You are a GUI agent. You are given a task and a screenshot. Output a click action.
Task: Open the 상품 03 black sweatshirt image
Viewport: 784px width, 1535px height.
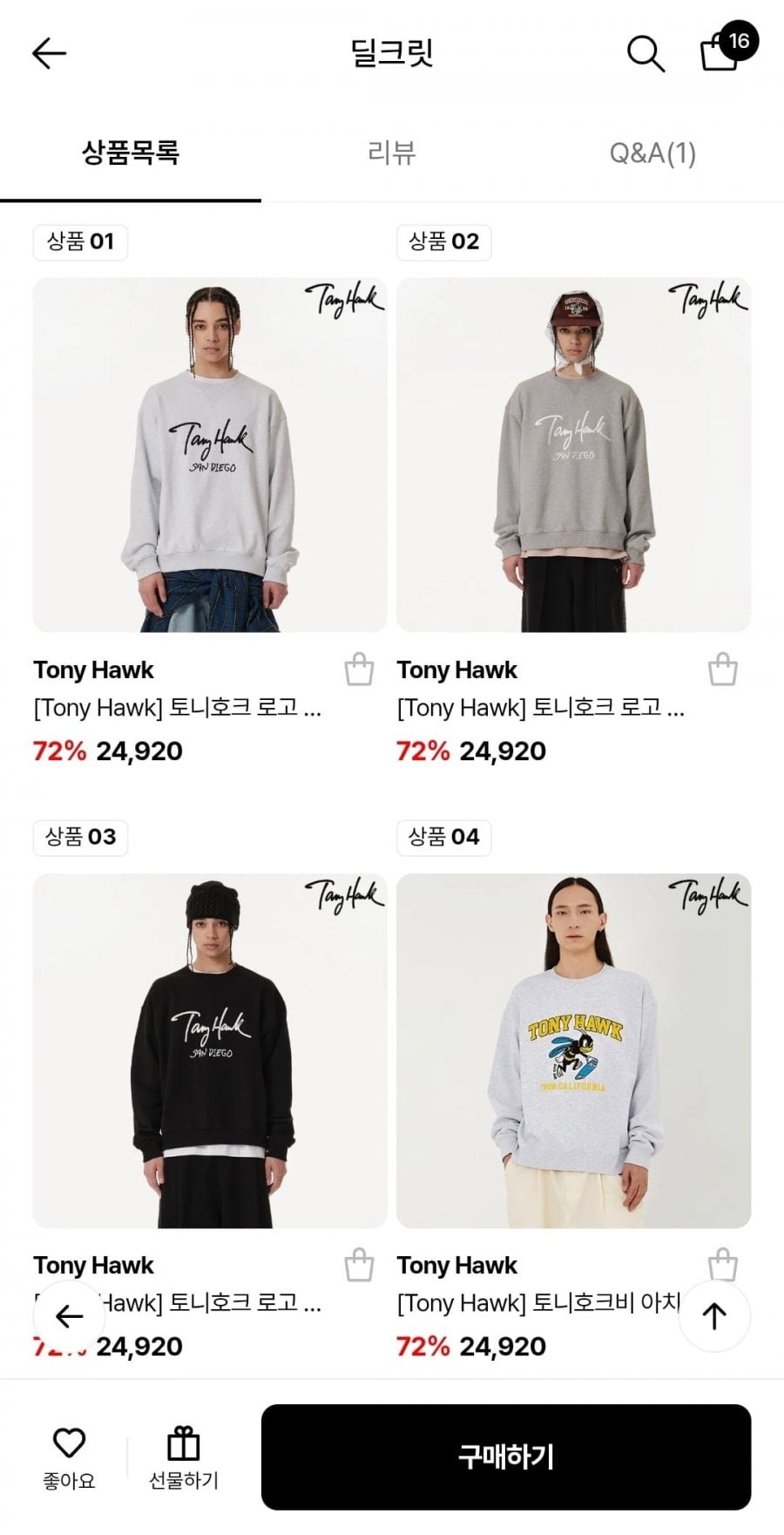tap(210, 1050)
